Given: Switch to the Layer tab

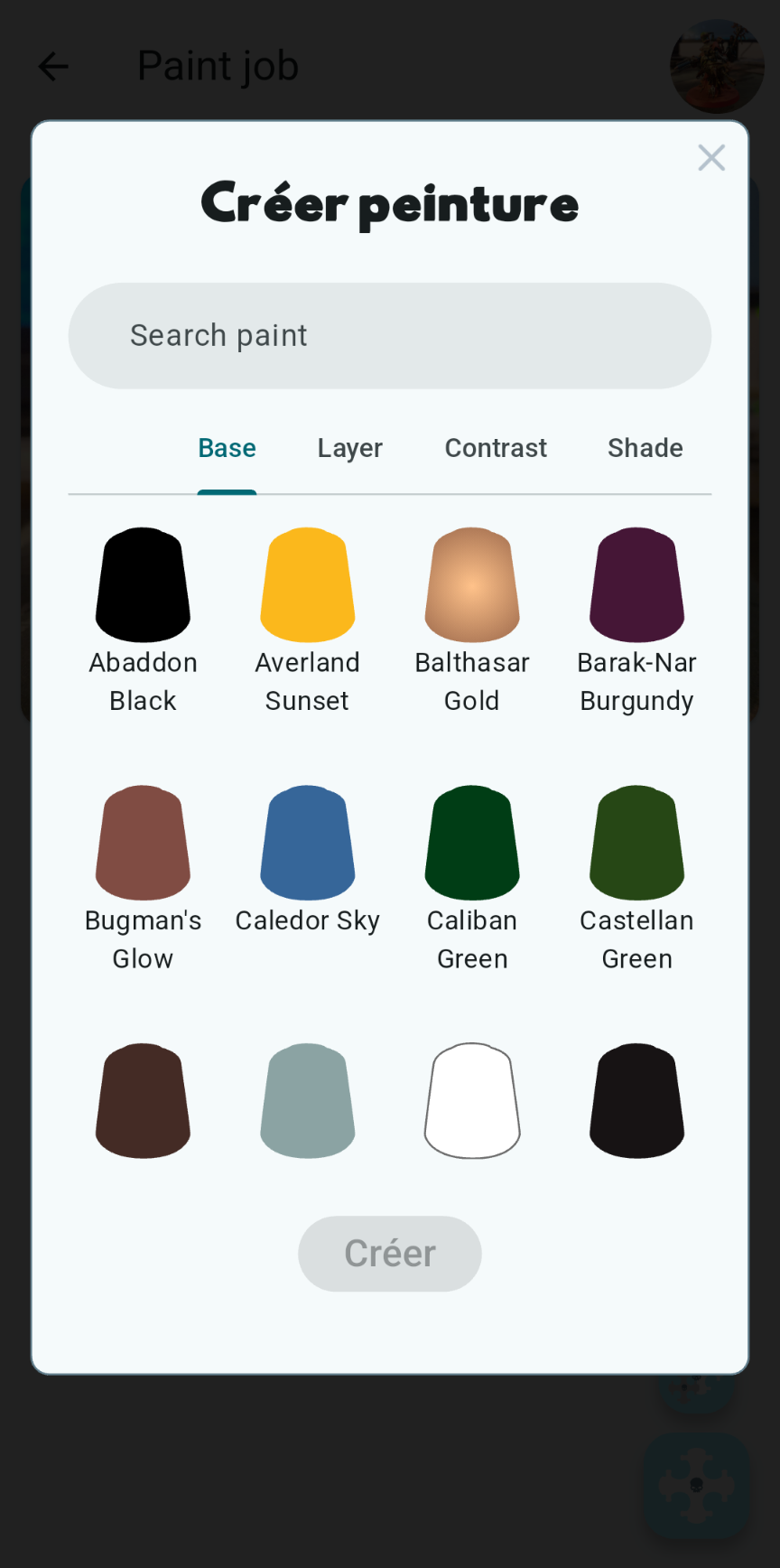Looking at the screenshot, I should [x=349, y=448].
